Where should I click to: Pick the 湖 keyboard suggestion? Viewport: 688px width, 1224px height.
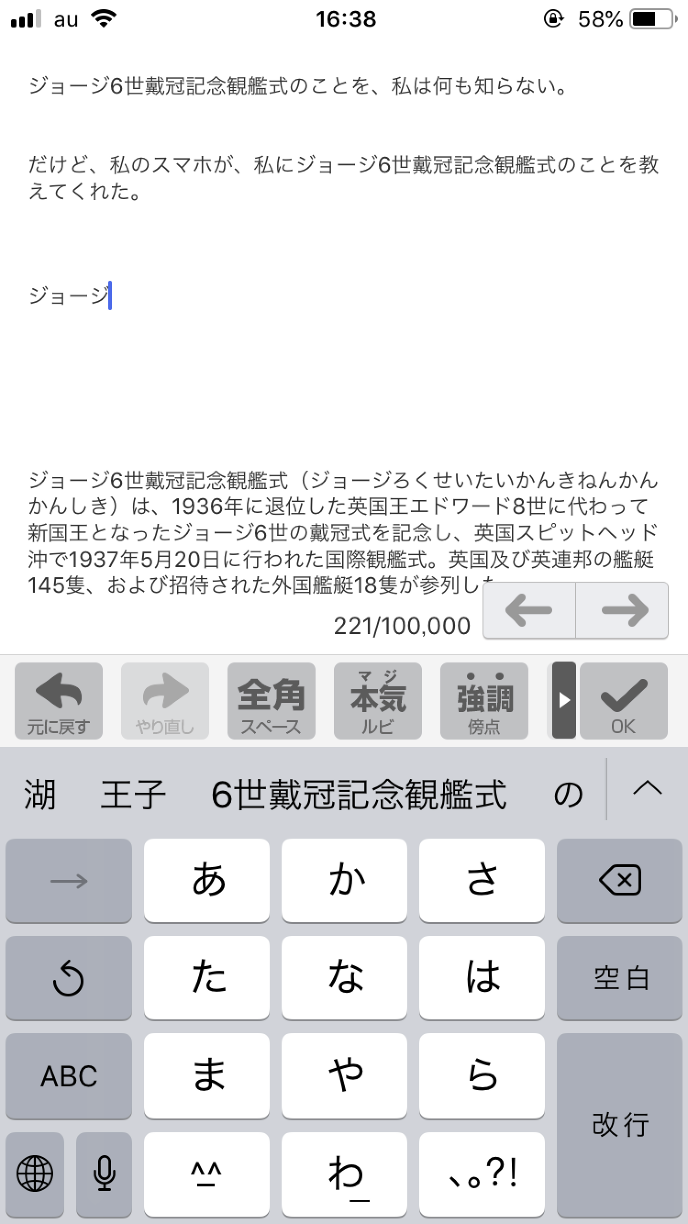[x=40, y=795]
